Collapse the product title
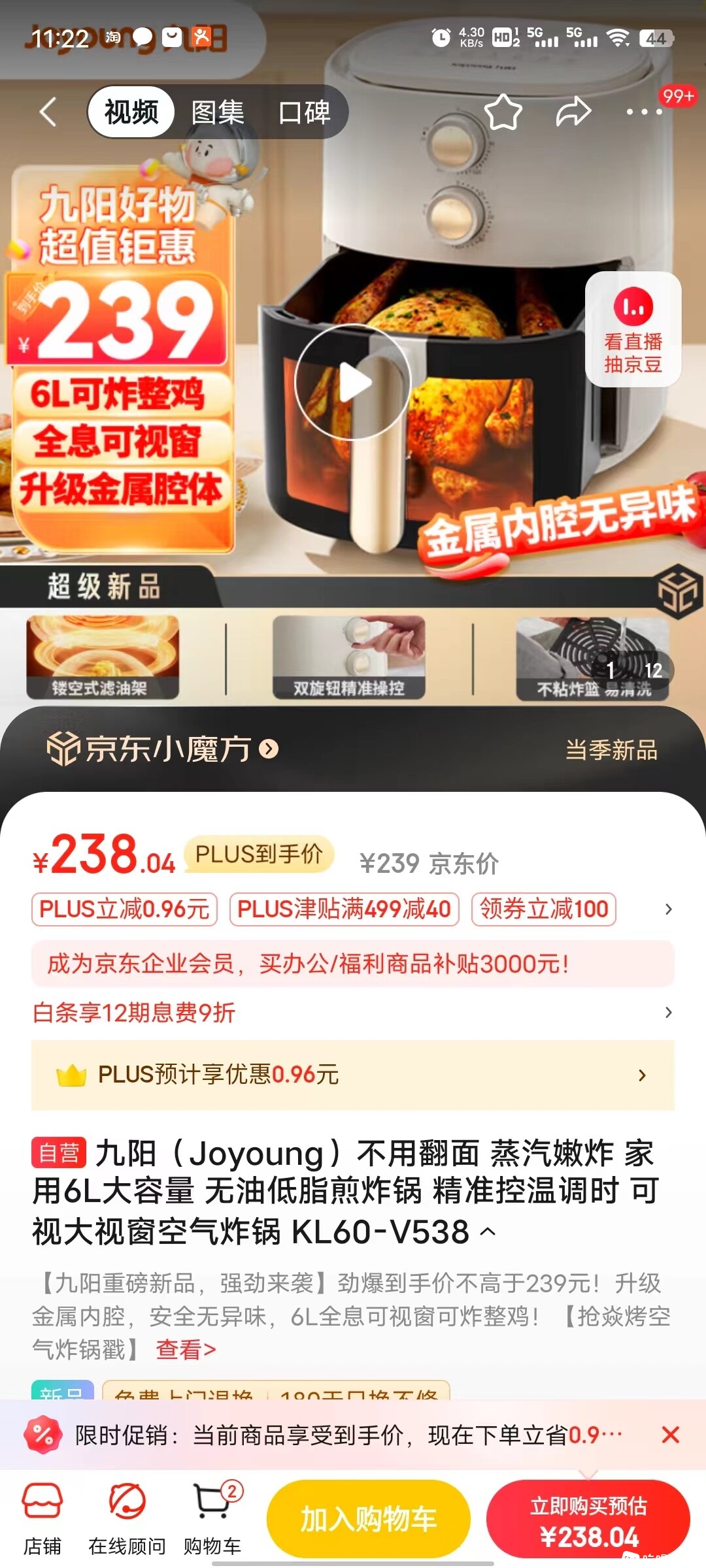The image size is (706, 1568). tap(488, 1232)
